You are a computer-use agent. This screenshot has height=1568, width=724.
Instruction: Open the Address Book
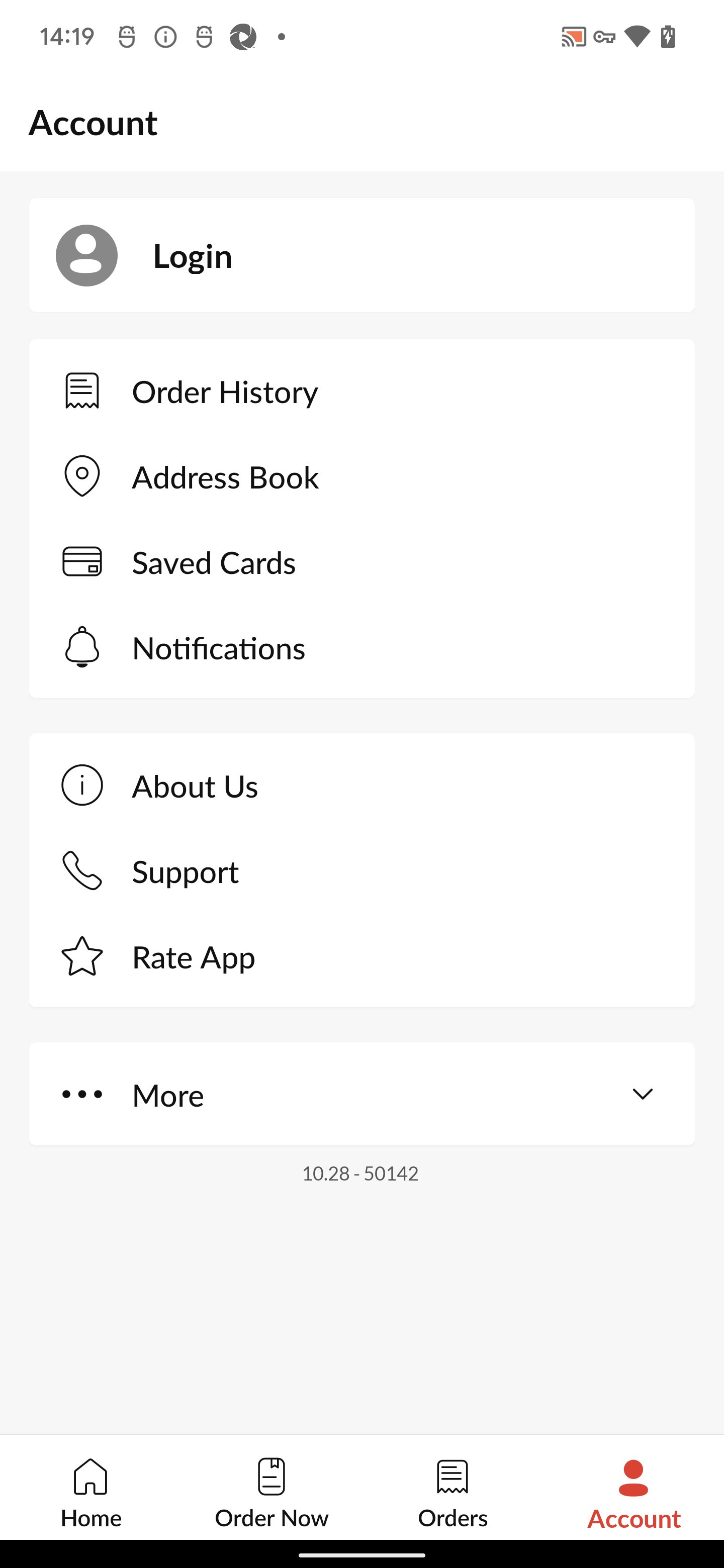click(361, 476)
